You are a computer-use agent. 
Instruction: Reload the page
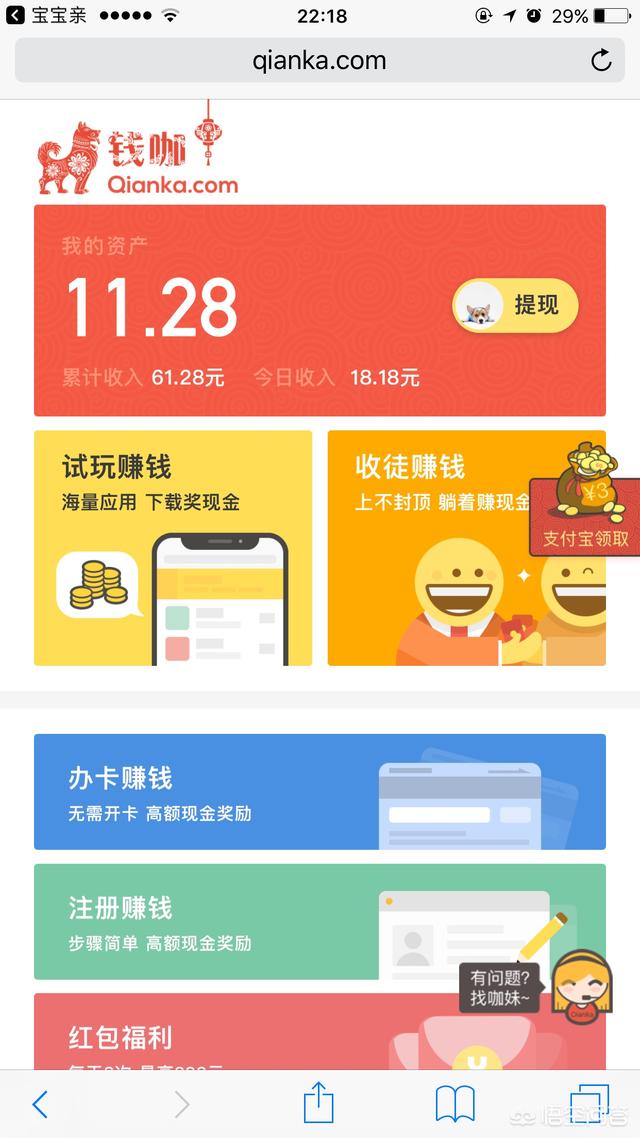601,61
